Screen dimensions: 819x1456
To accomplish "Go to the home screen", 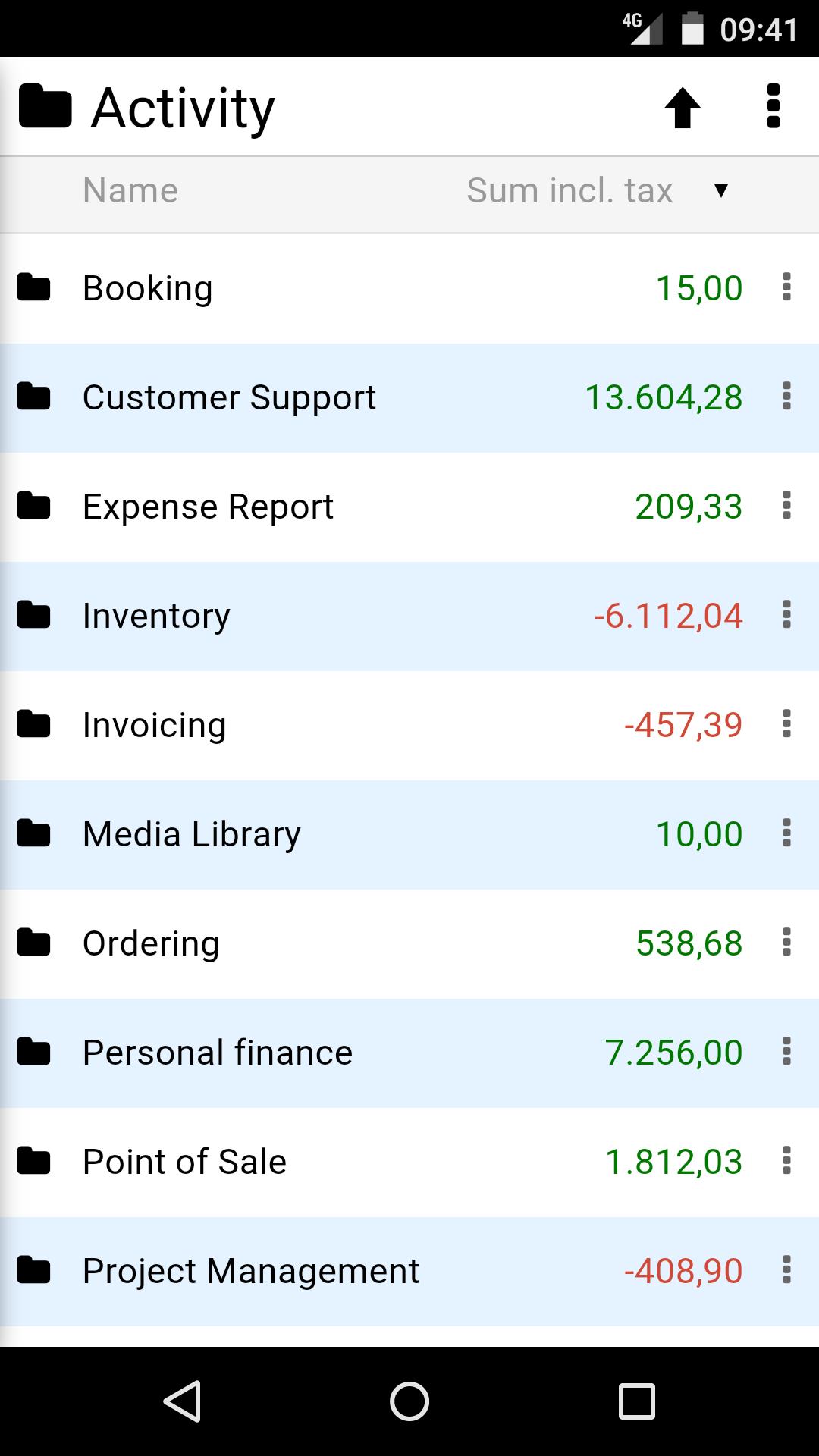I will click(x=409, y=1401).
